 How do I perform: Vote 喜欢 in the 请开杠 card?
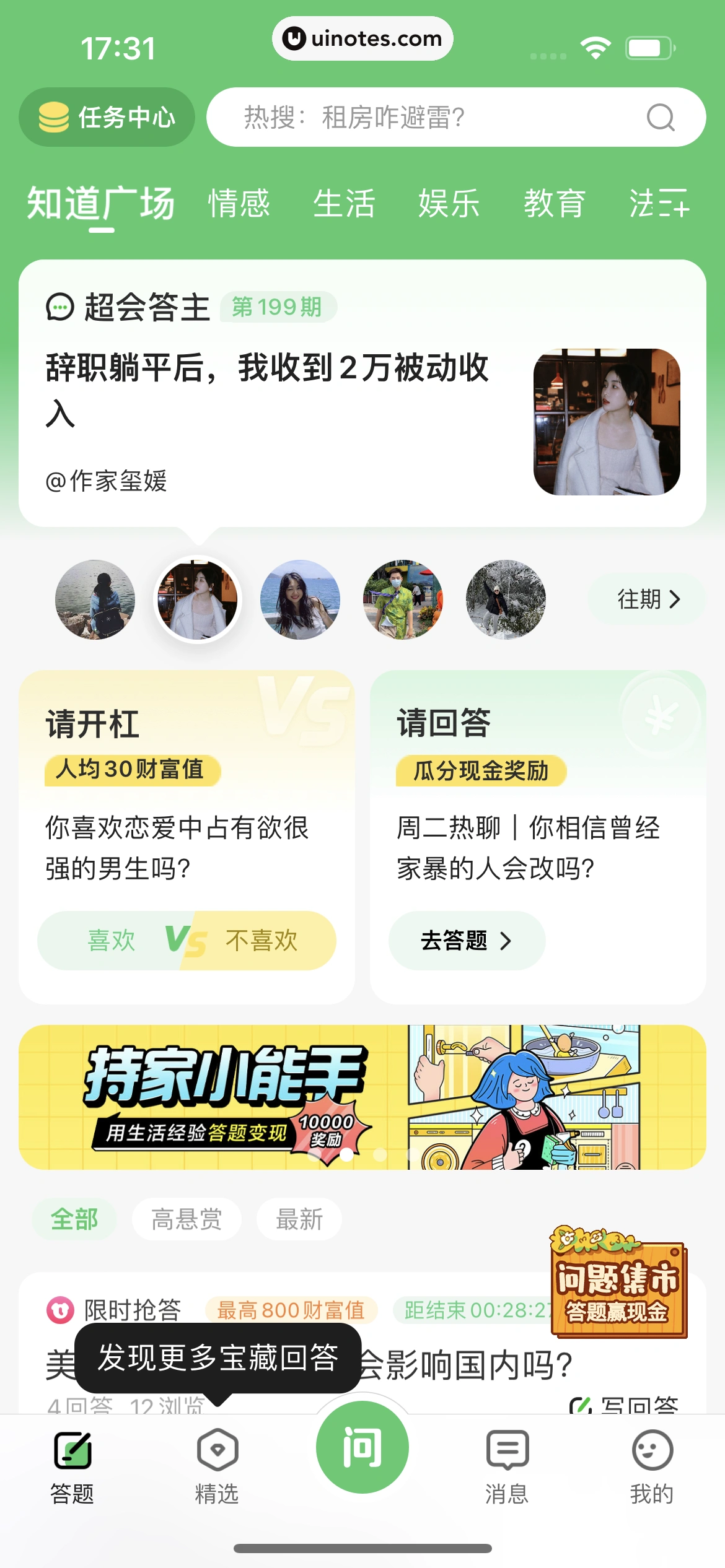(x=110, y=940)
